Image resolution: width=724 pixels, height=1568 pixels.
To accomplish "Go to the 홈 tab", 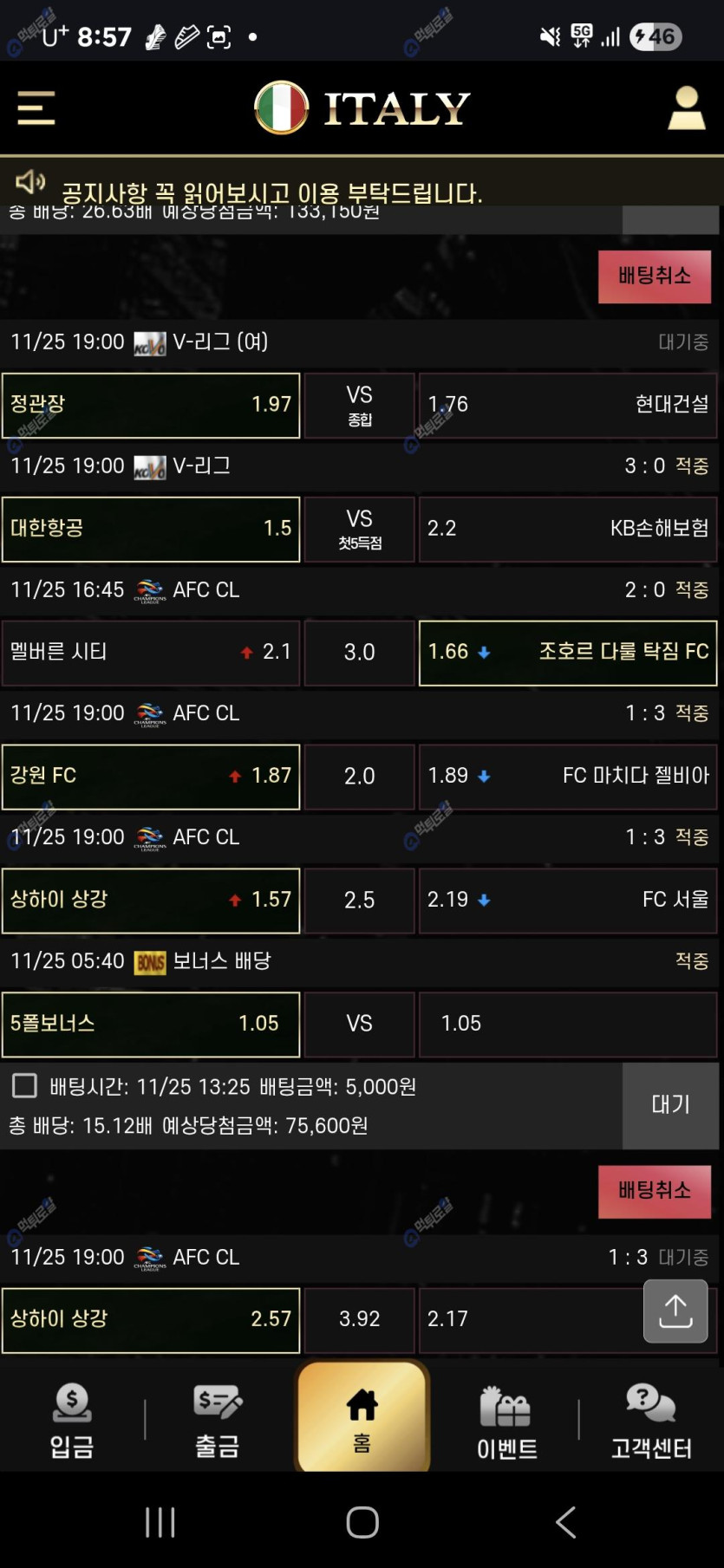I will 362,1418.
